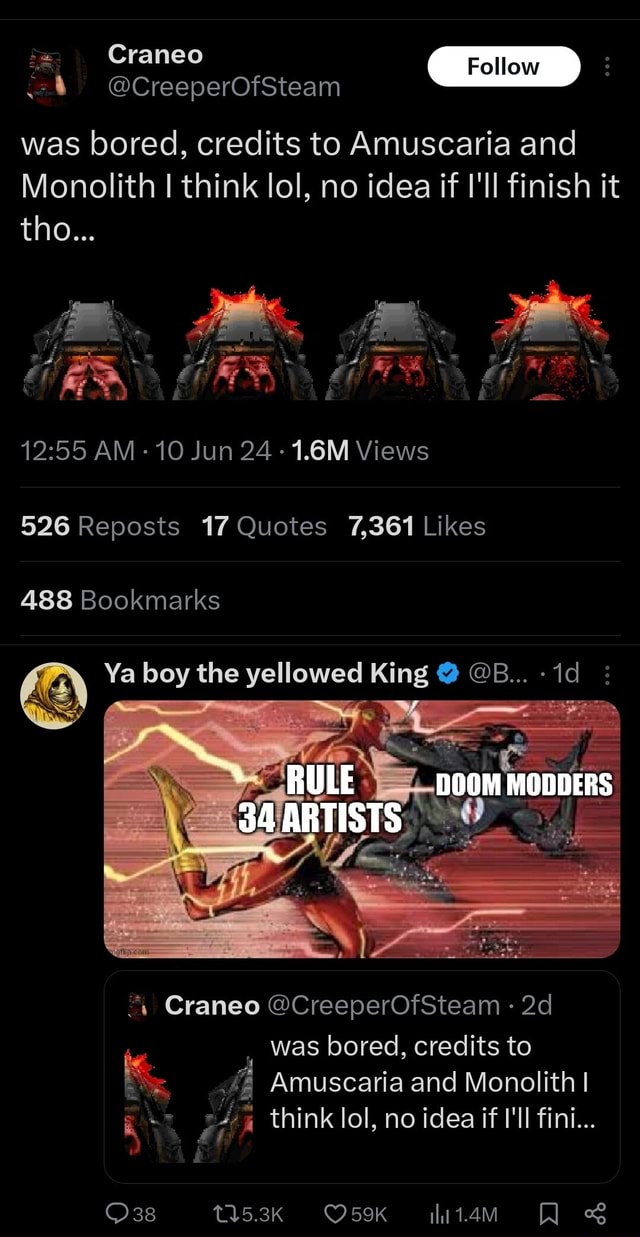
Task: Like the yellowed King's post
Action: coord(356,1214)
